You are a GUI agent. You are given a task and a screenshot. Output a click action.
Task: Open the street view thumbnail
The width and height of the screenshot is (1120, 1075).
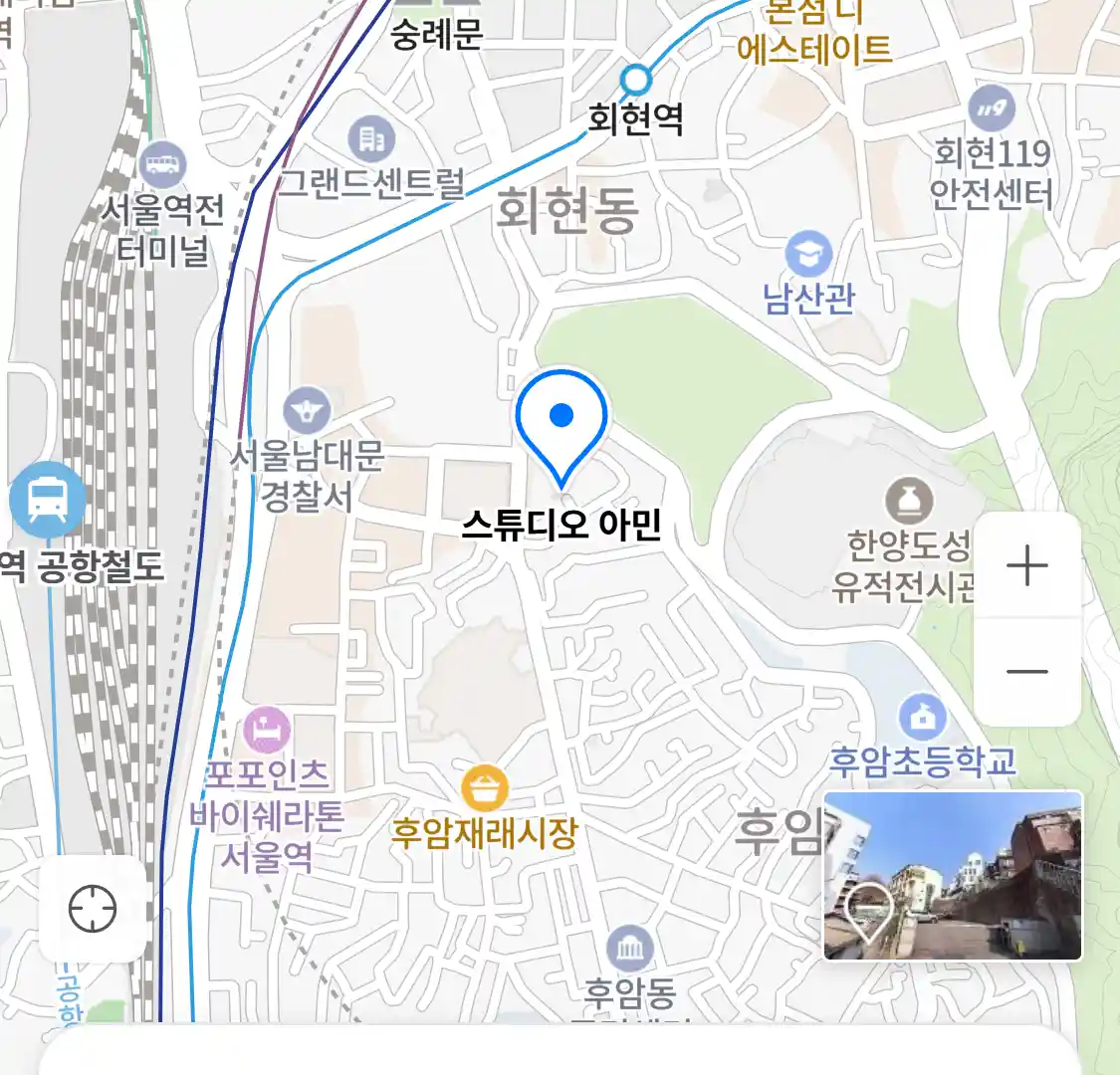click(x=953, y=876)
